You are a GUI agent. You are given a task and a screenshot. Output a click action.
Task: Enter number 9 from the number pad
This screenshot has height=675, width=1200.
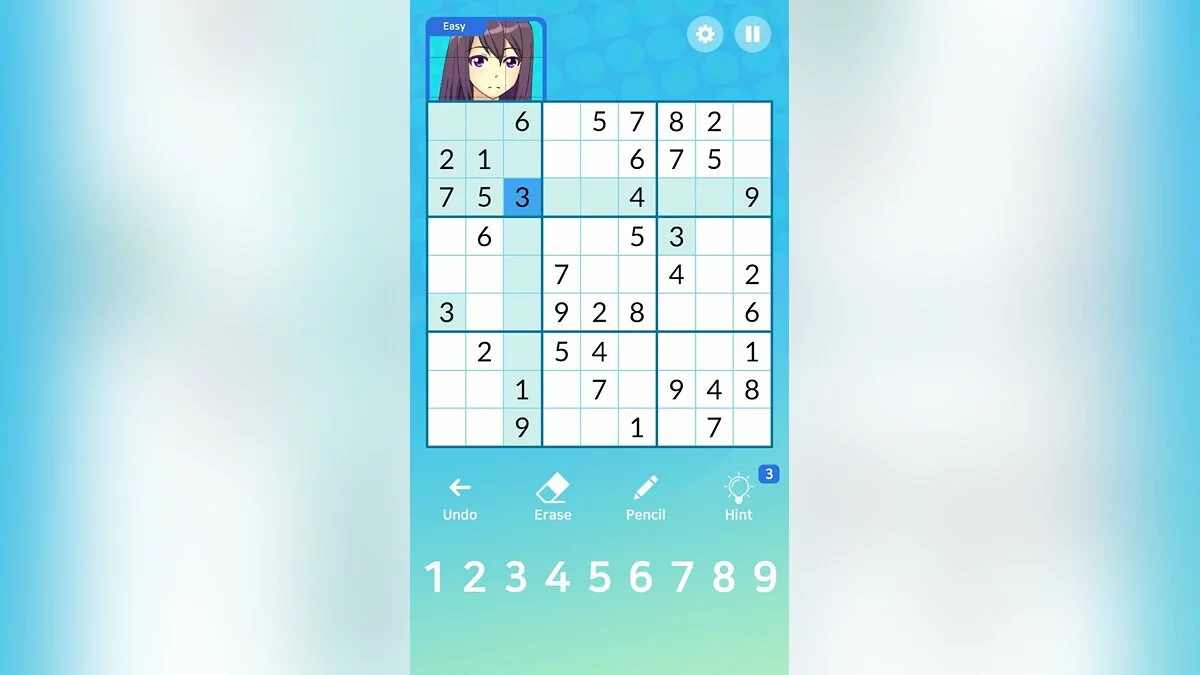click(765, 577)
